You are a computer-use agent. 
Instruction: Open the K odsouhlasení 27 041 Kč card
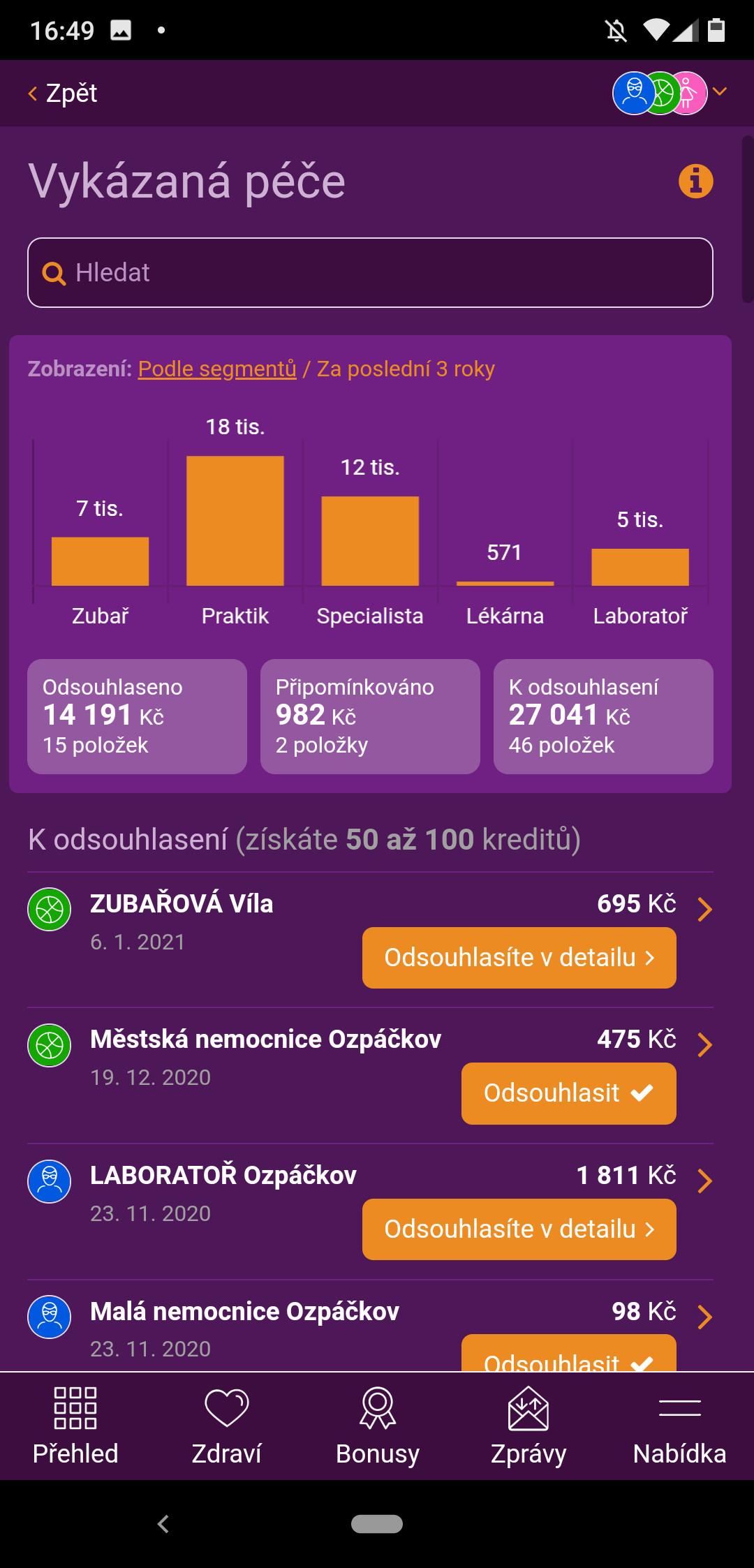603,716
